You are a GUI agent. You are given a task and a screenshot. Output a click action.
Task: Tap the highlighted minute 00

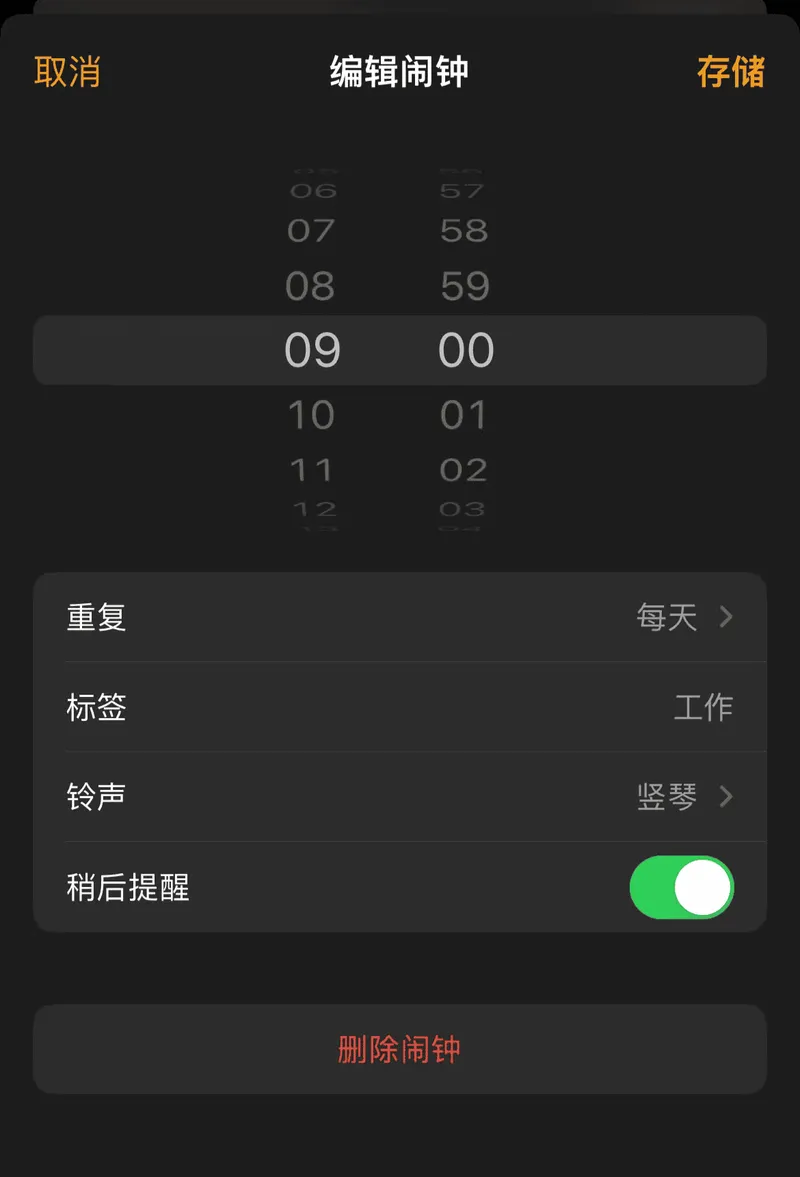464,350
